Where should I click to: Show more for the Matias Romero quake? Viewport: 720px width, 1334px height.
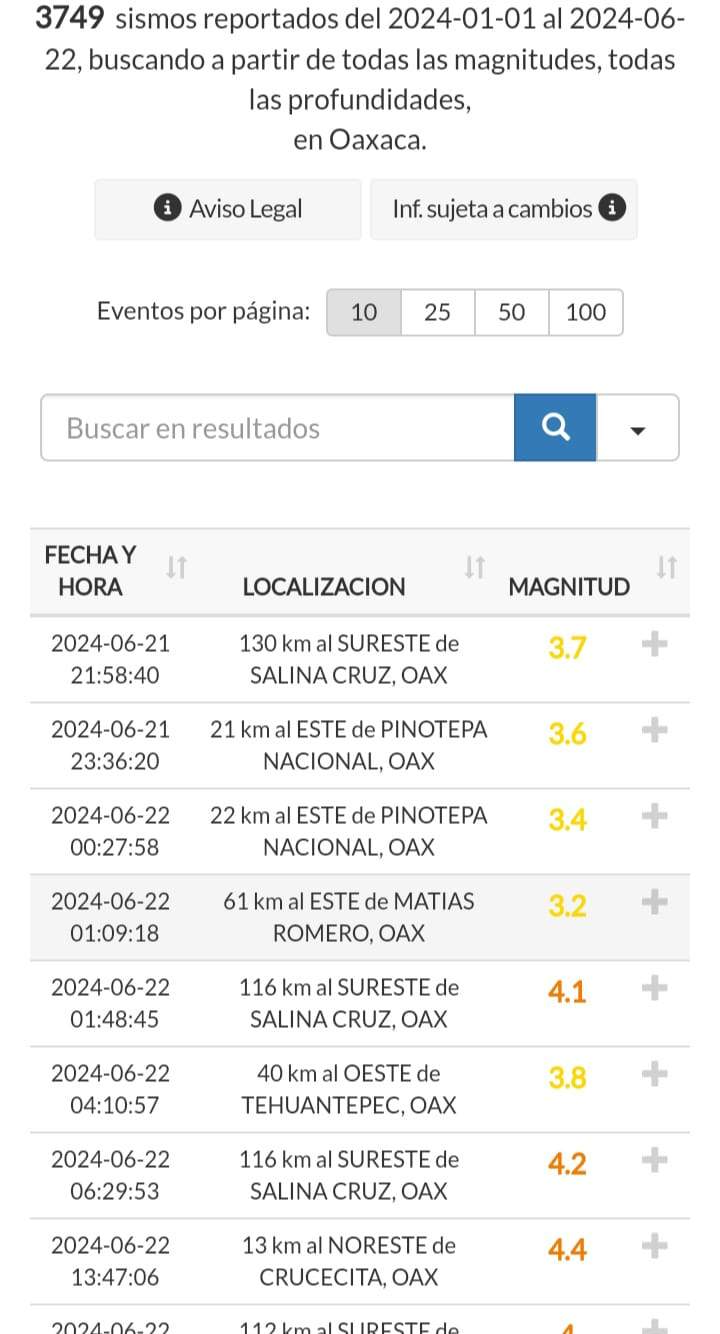[x=654, y=903]
